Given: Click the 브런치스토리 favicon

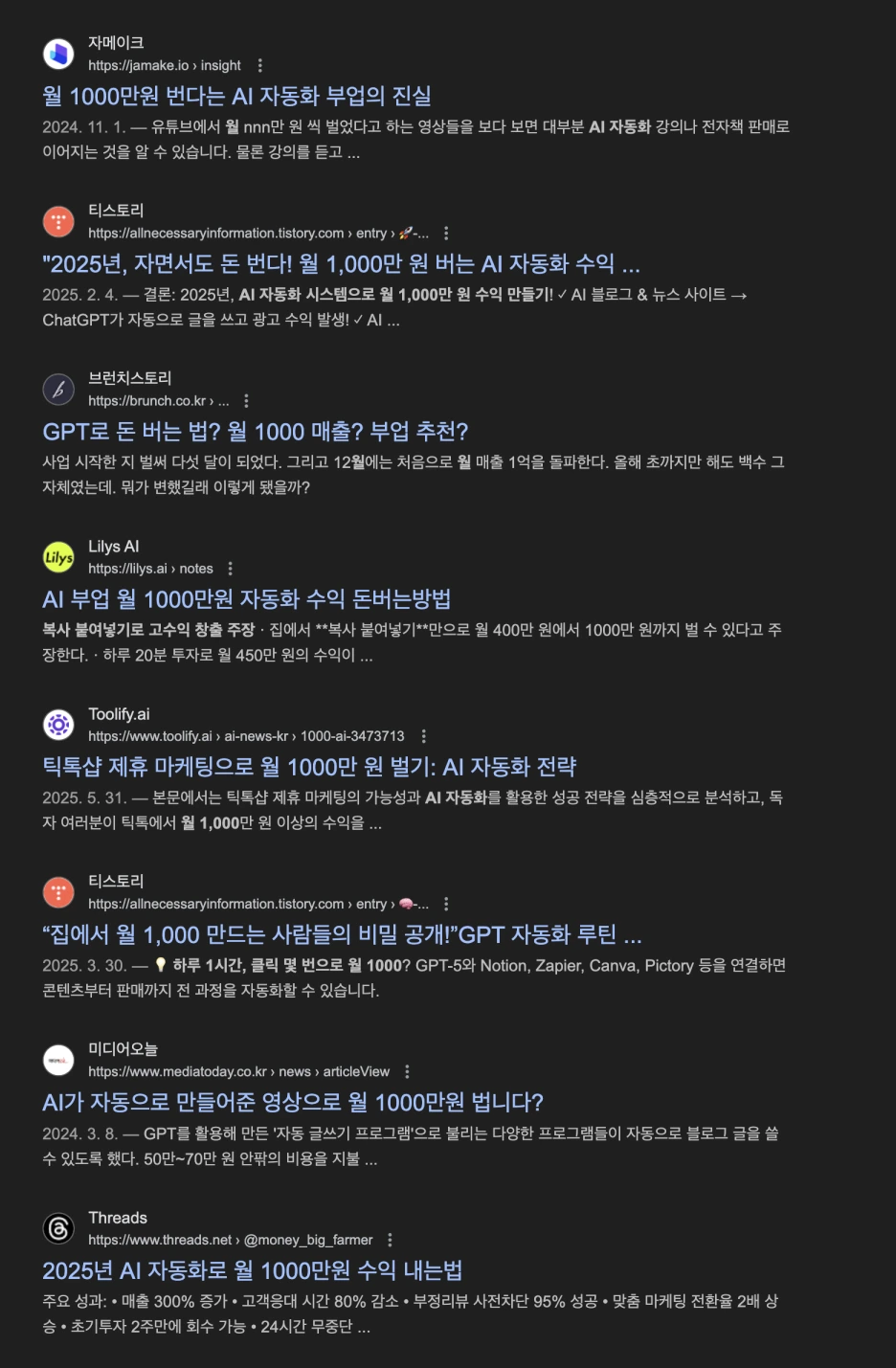Looking at the screenshot, I should (x=58, y=387).
